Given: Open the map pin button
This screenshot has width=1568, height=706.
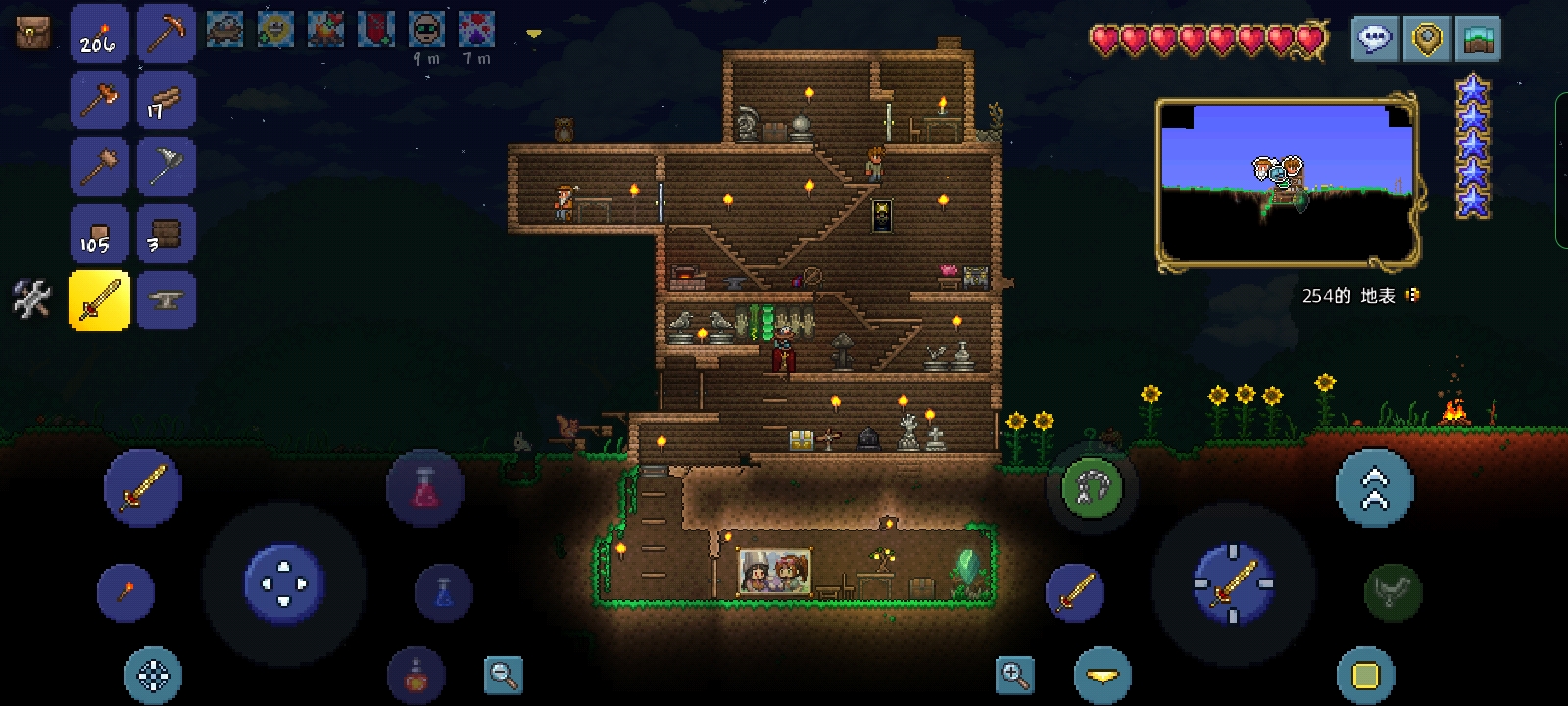Looking at the screenshot, I should point(1426,39).
